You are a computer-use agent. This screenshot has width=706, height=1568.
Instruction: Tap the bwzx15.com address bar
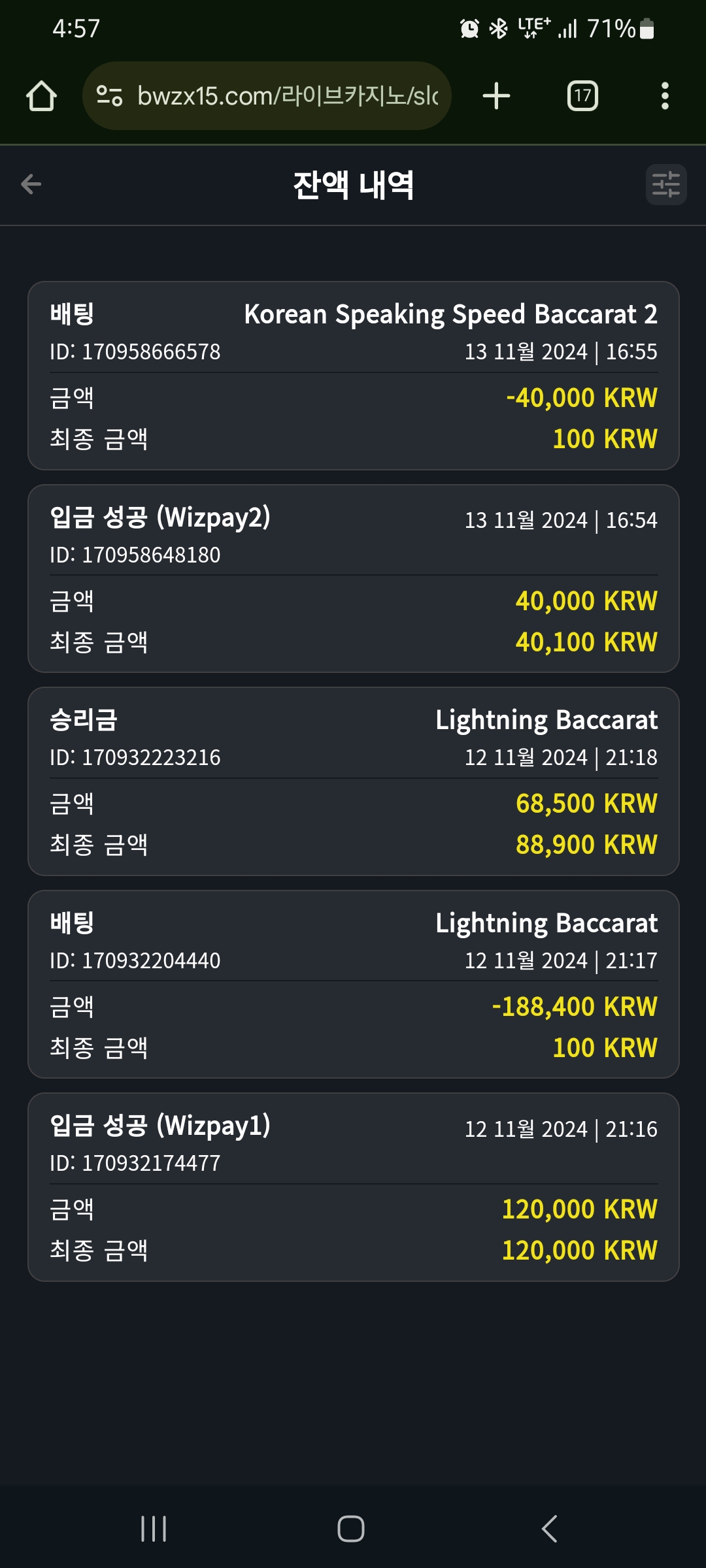(x=267, y=96)
